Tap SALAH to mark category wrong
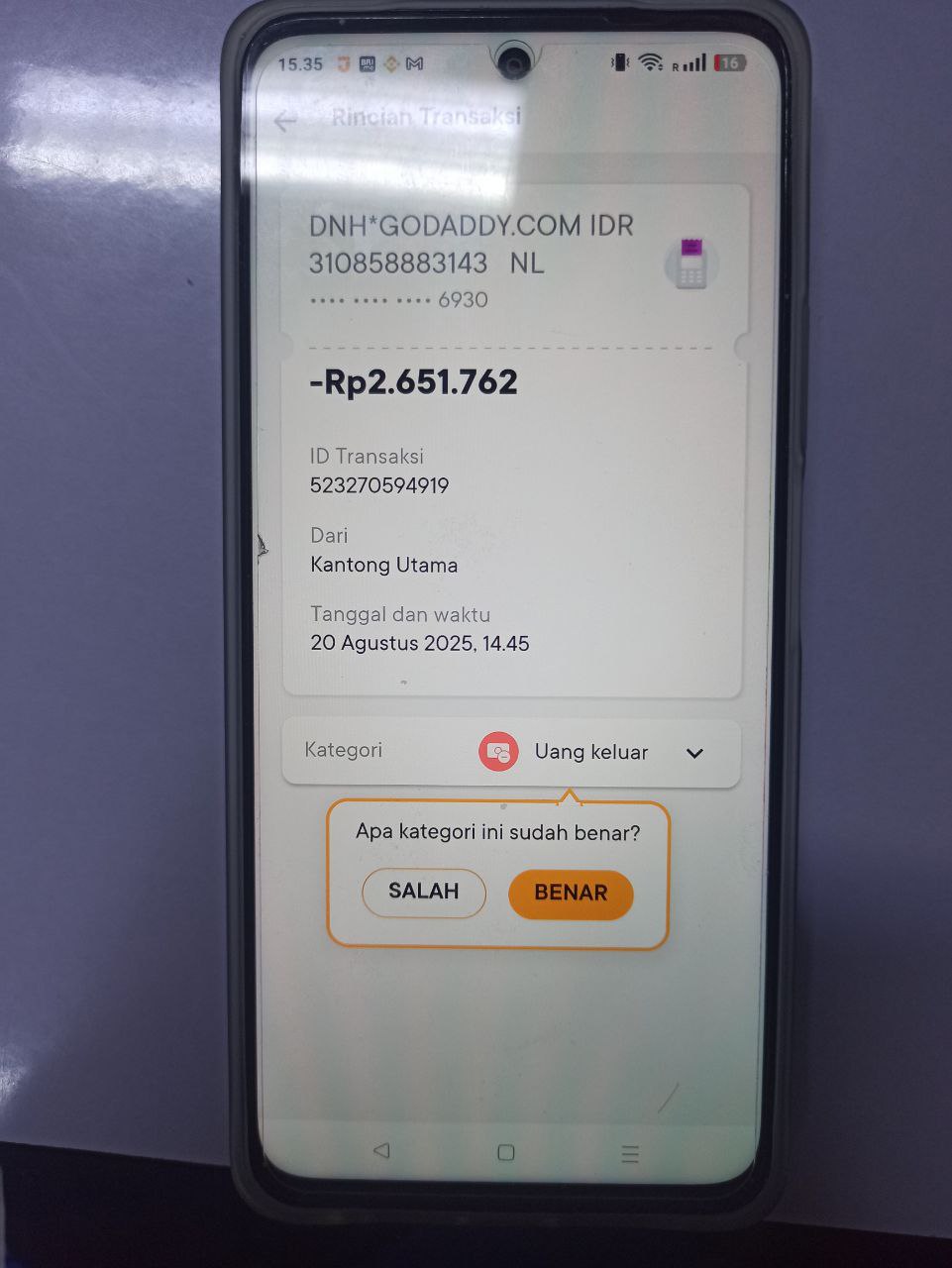Screen dimensions: 952x1268 coord(424,892)
